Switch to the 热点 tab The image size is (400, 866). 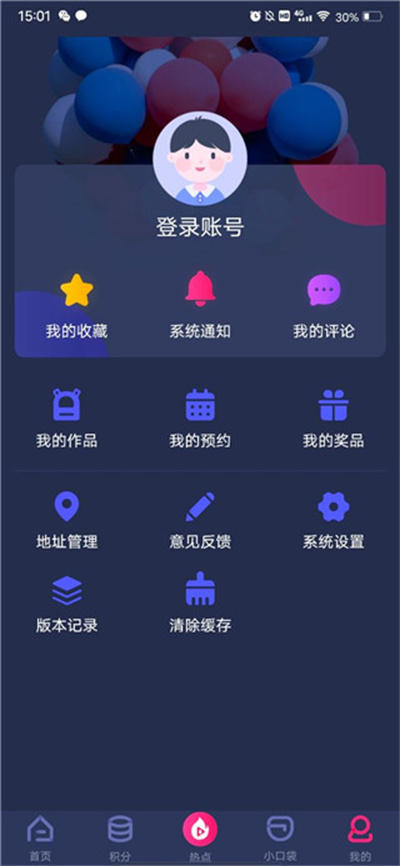(x=200, y=838)
